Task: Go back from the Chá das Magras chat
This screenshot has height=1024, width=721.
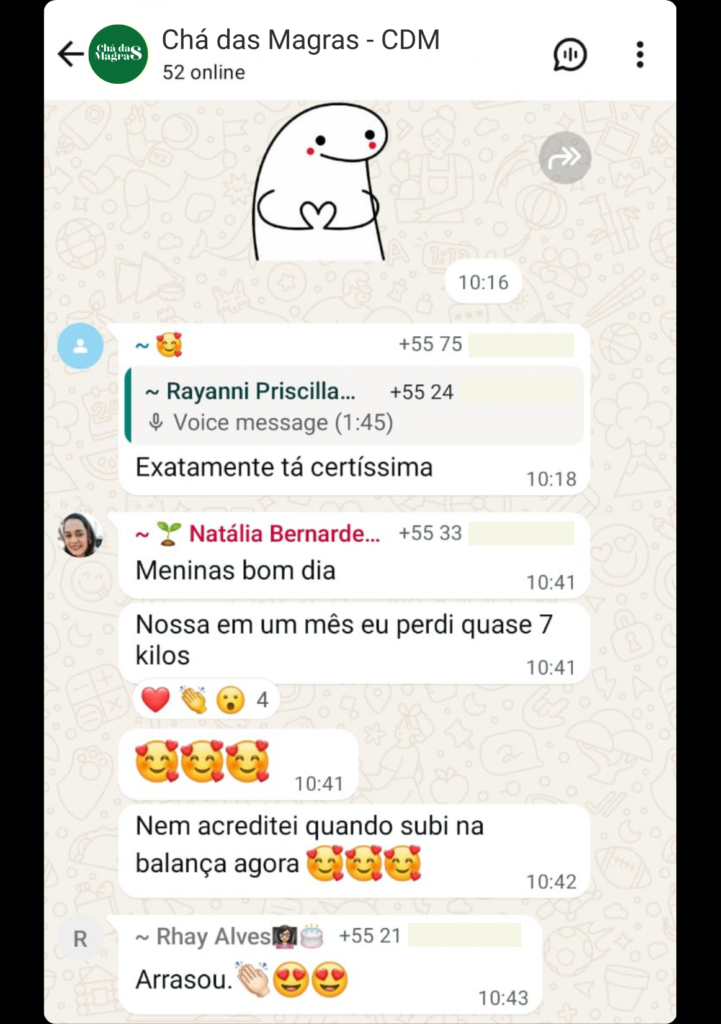Action: (x=70, y=54)
